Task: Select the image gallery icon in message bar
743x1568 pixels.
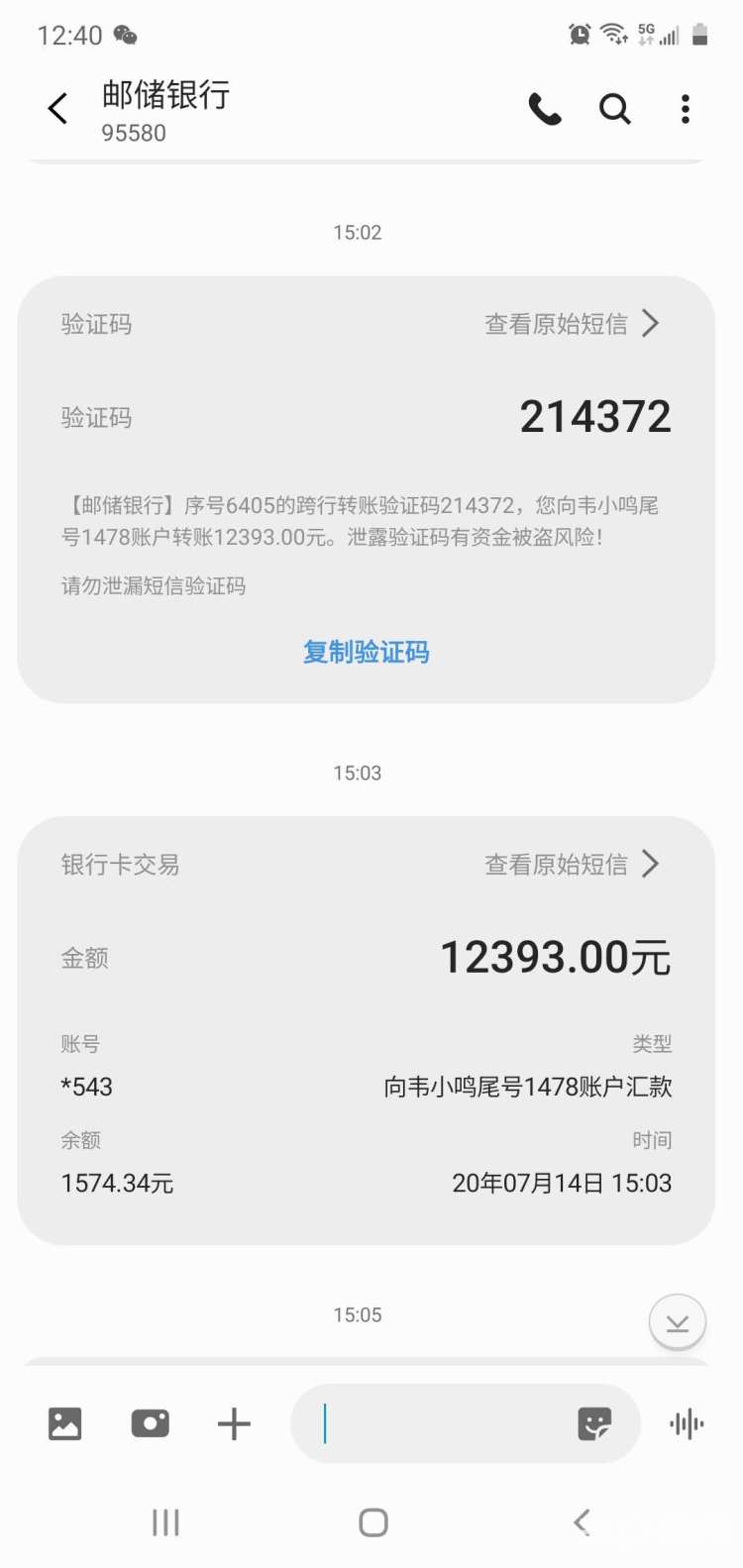Action: [x=63, y=1423]
